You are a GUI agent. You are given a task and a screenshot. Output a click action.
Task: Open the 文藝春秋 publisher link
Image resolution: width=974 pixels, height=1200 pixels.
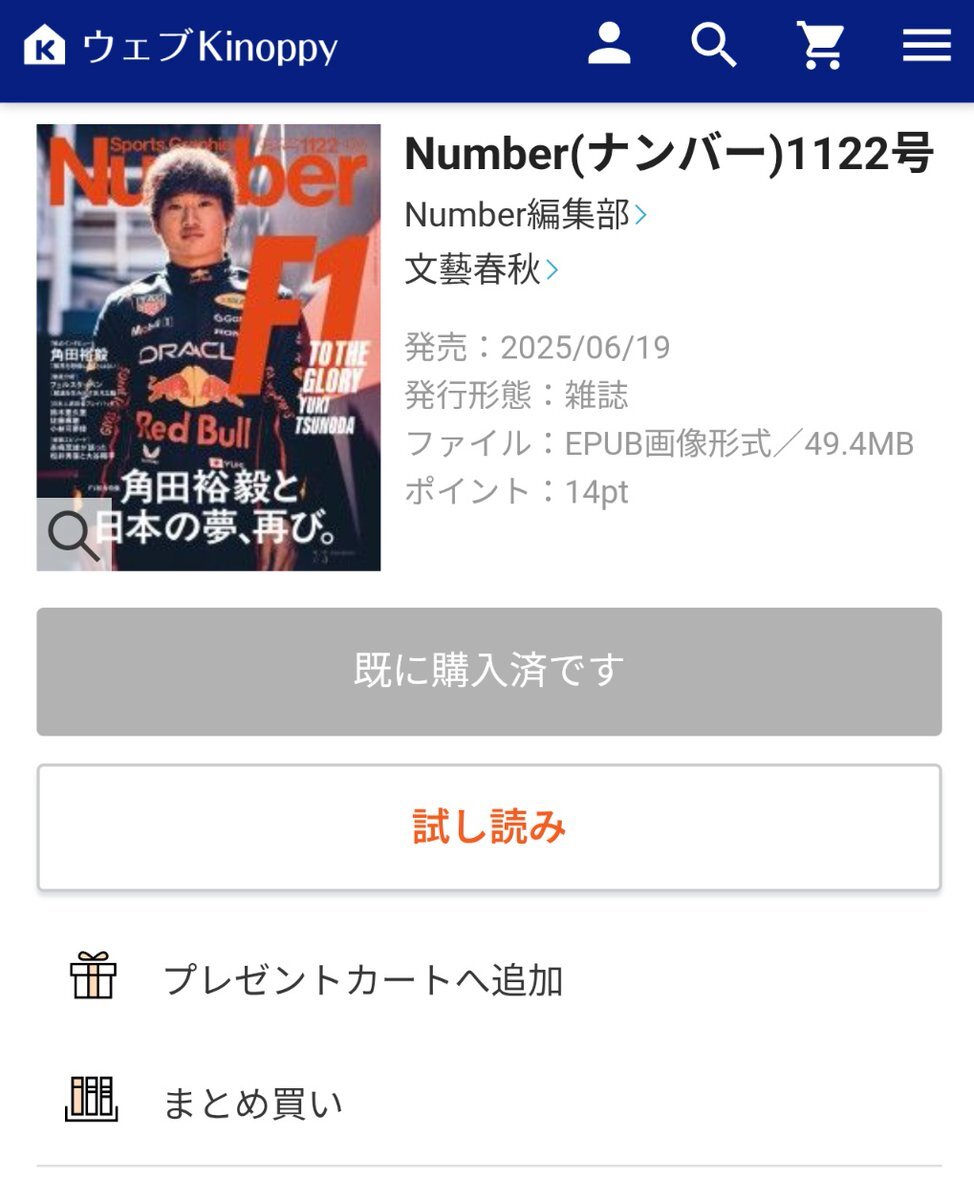coord(481,269)
